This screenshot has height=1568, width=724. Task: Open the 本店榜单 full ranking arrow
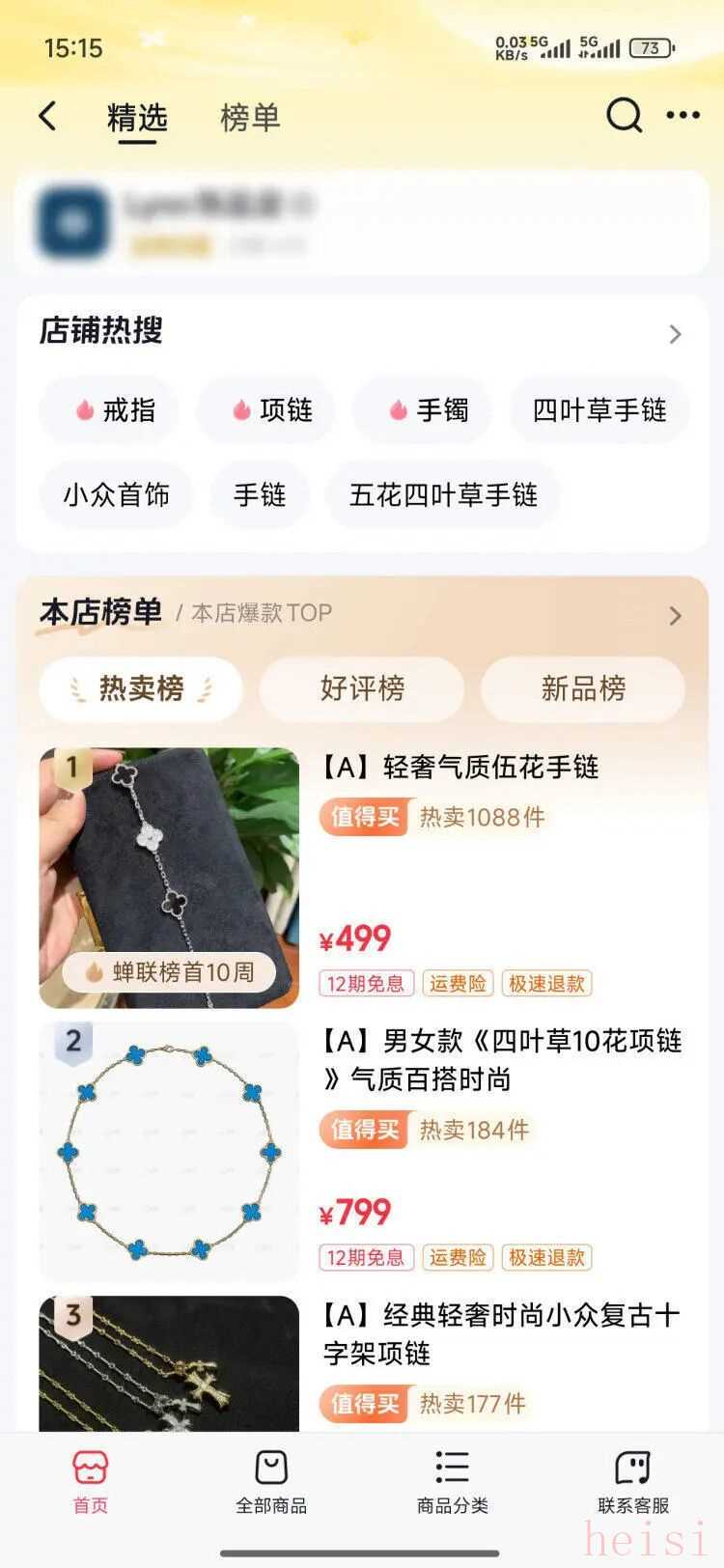(x=675, y=615)
